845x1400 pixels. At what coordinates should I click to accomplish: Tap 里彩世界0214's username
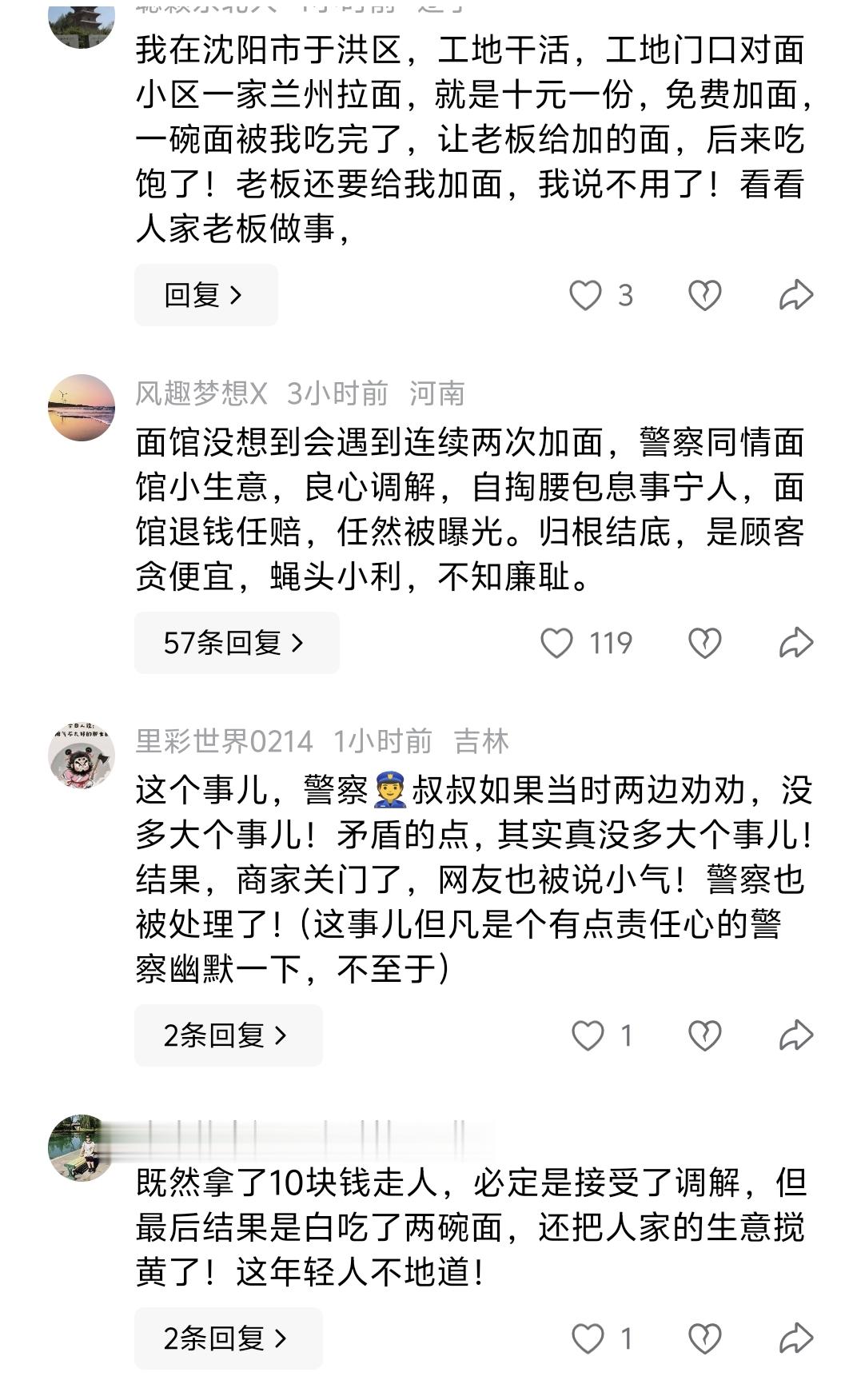217,742
